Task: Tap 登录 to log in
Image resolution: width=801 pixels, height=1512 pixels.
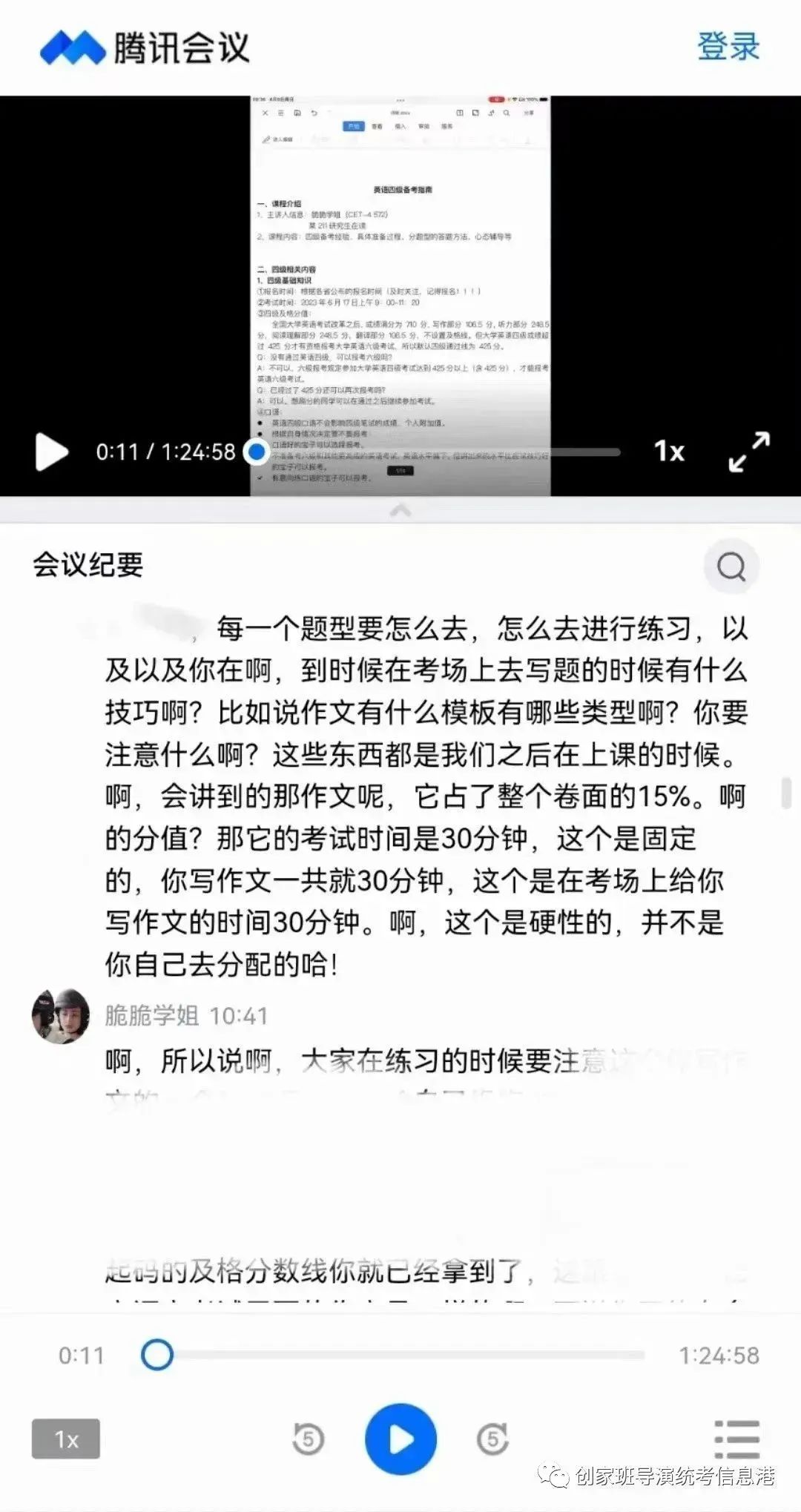Action: click(728, 47)
